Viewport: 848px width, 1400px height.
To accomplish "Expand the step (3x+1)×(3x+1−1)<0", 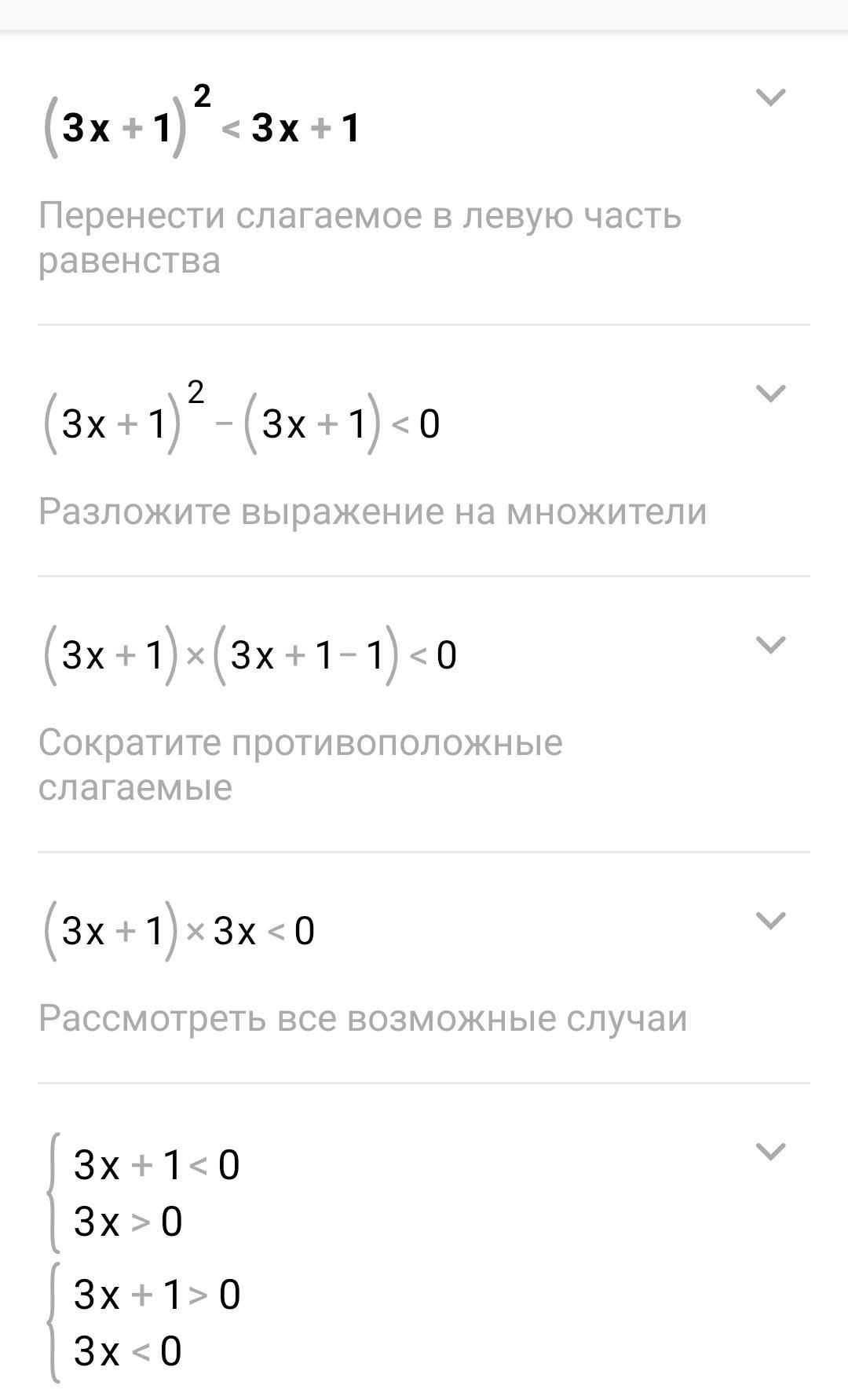I will (x=769, y=645).
